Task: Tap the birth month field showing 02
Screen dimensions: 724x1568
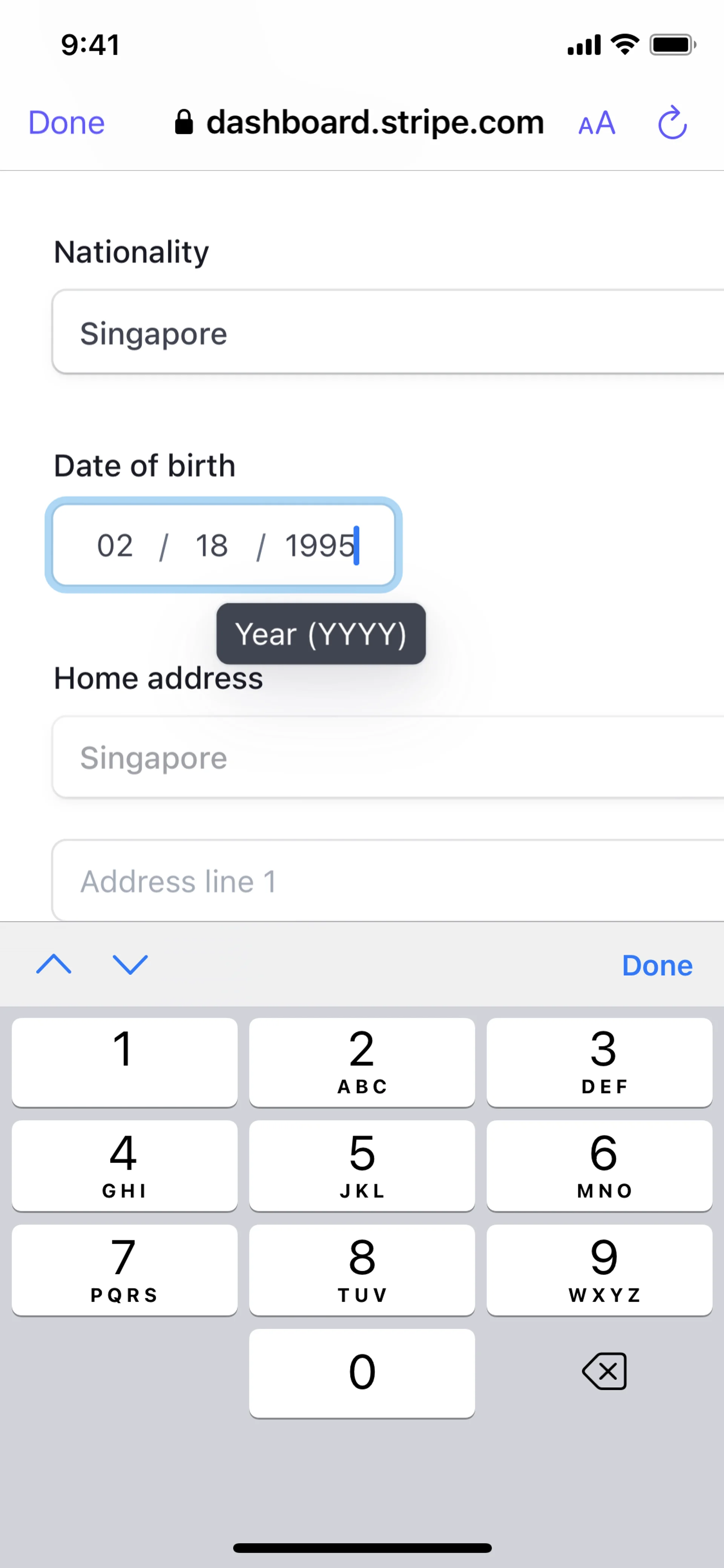Action: (115, 545)
